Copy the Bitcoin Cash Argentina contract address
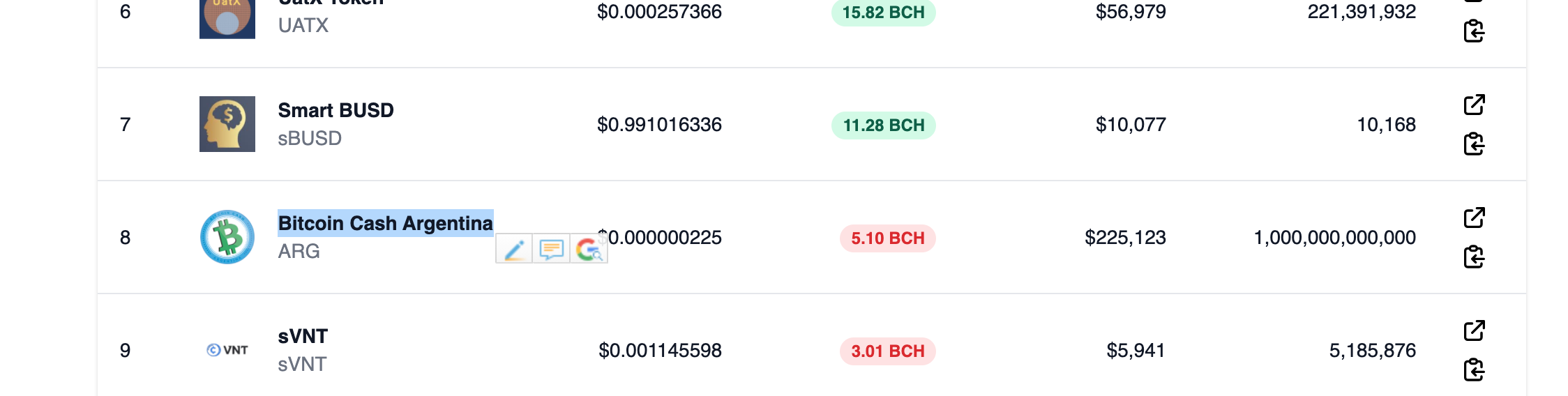Image resolution: width=1568 pixels, height=396 pixels. click(1474, 257)
